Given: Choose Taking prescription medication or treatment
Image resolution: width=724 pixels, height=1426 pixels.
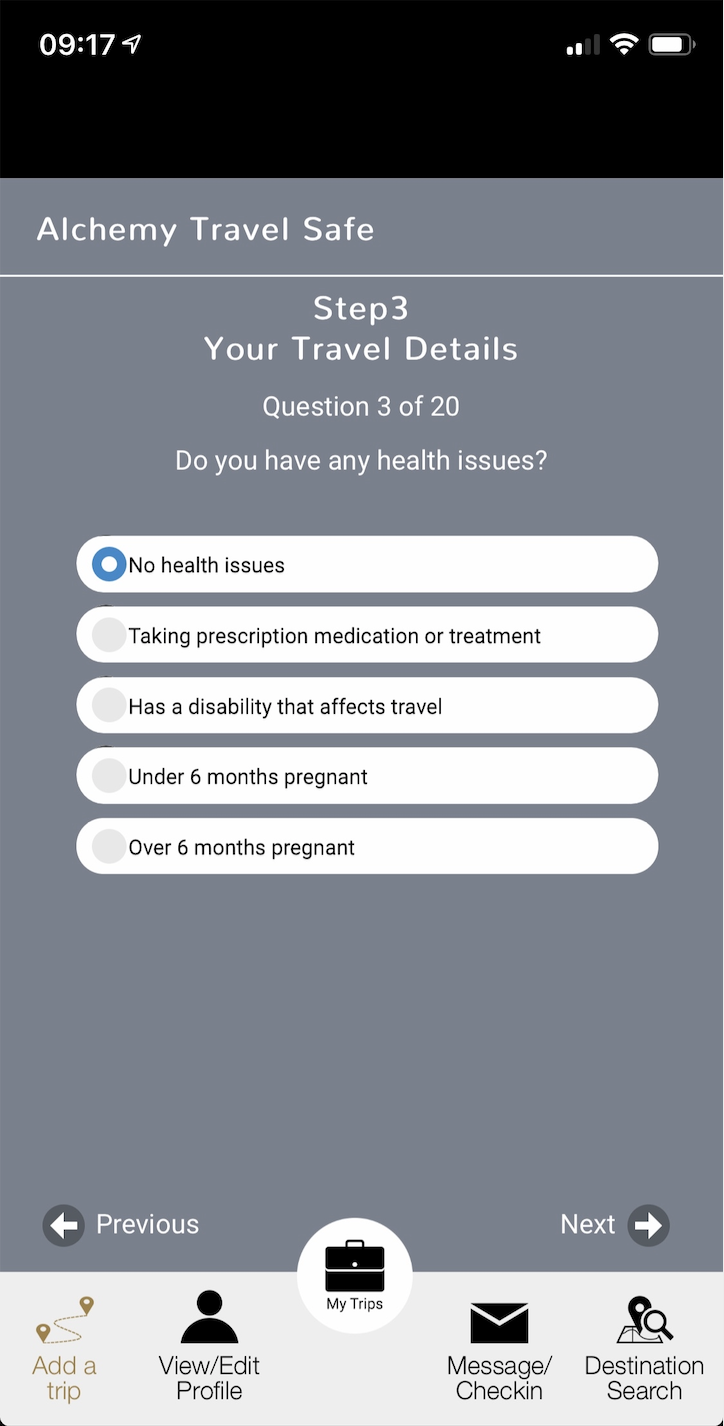Looking at the screenshot, I should 109,635.
